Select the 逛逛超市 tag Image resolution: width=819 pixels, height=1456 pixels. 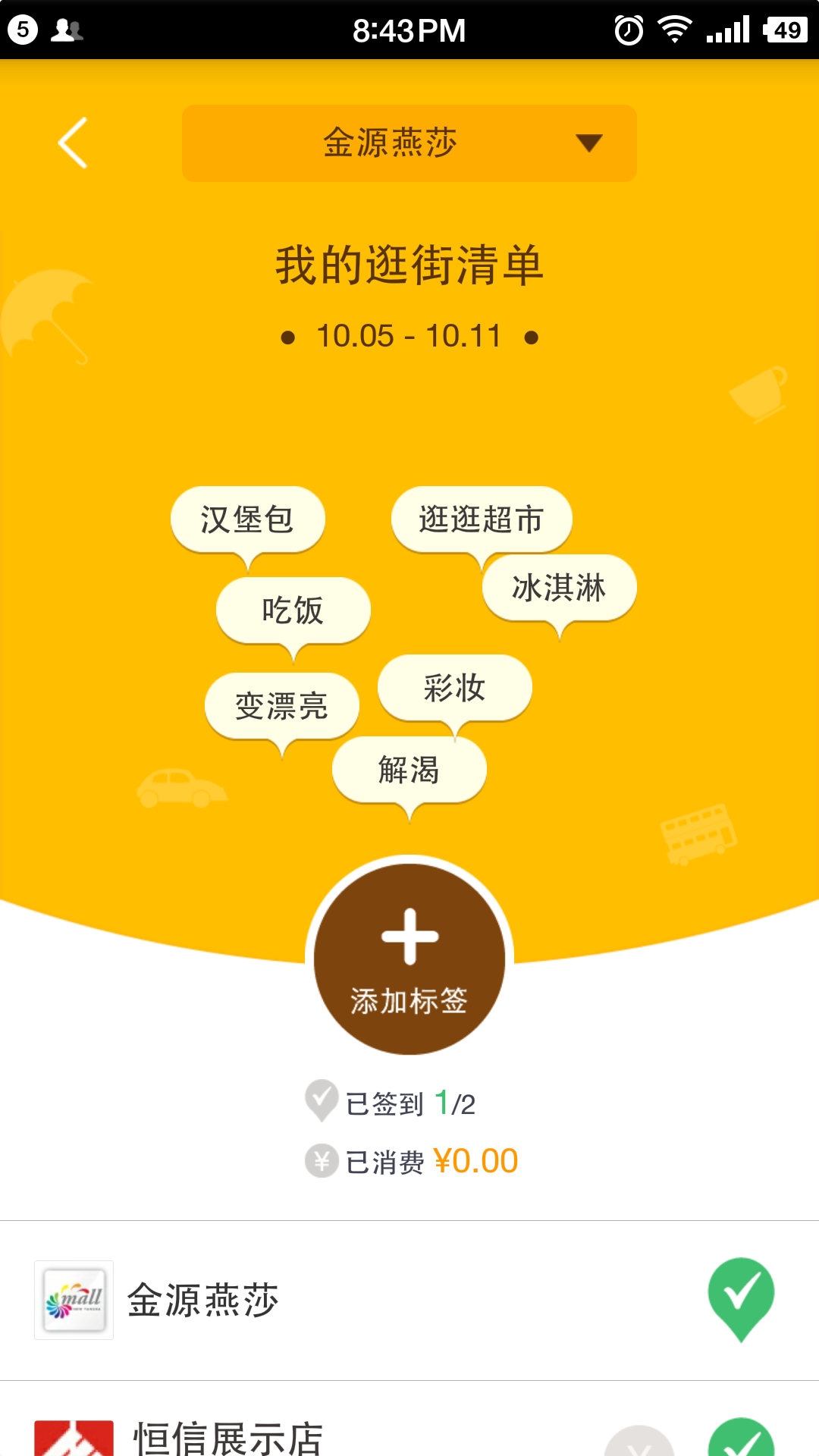pyautogui.click(x=481, y=520)
